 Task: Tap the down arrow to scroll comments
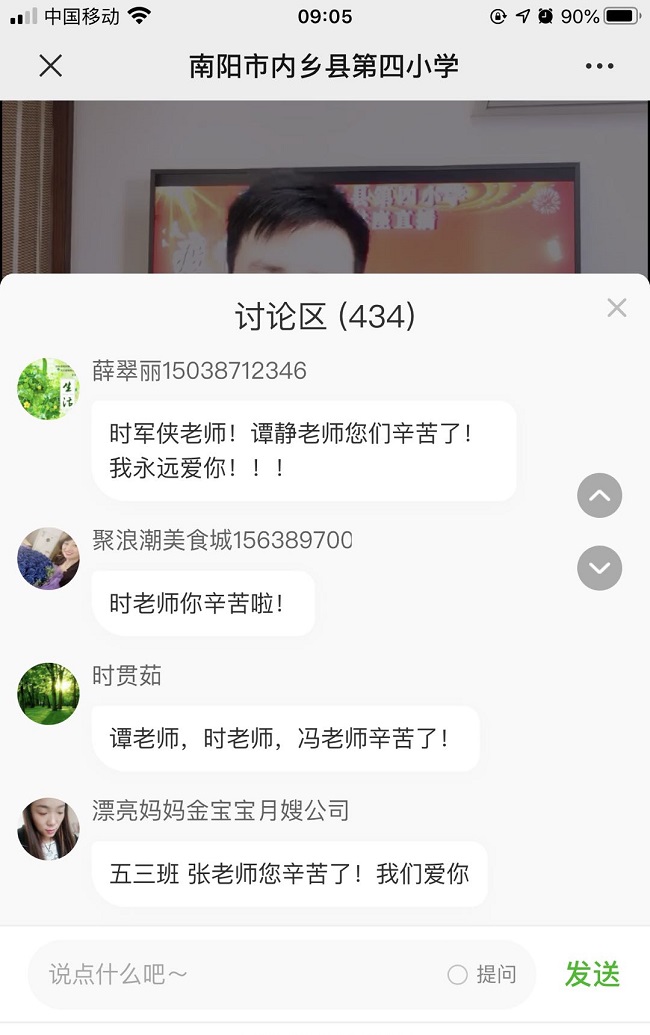(x=599, y=568)
